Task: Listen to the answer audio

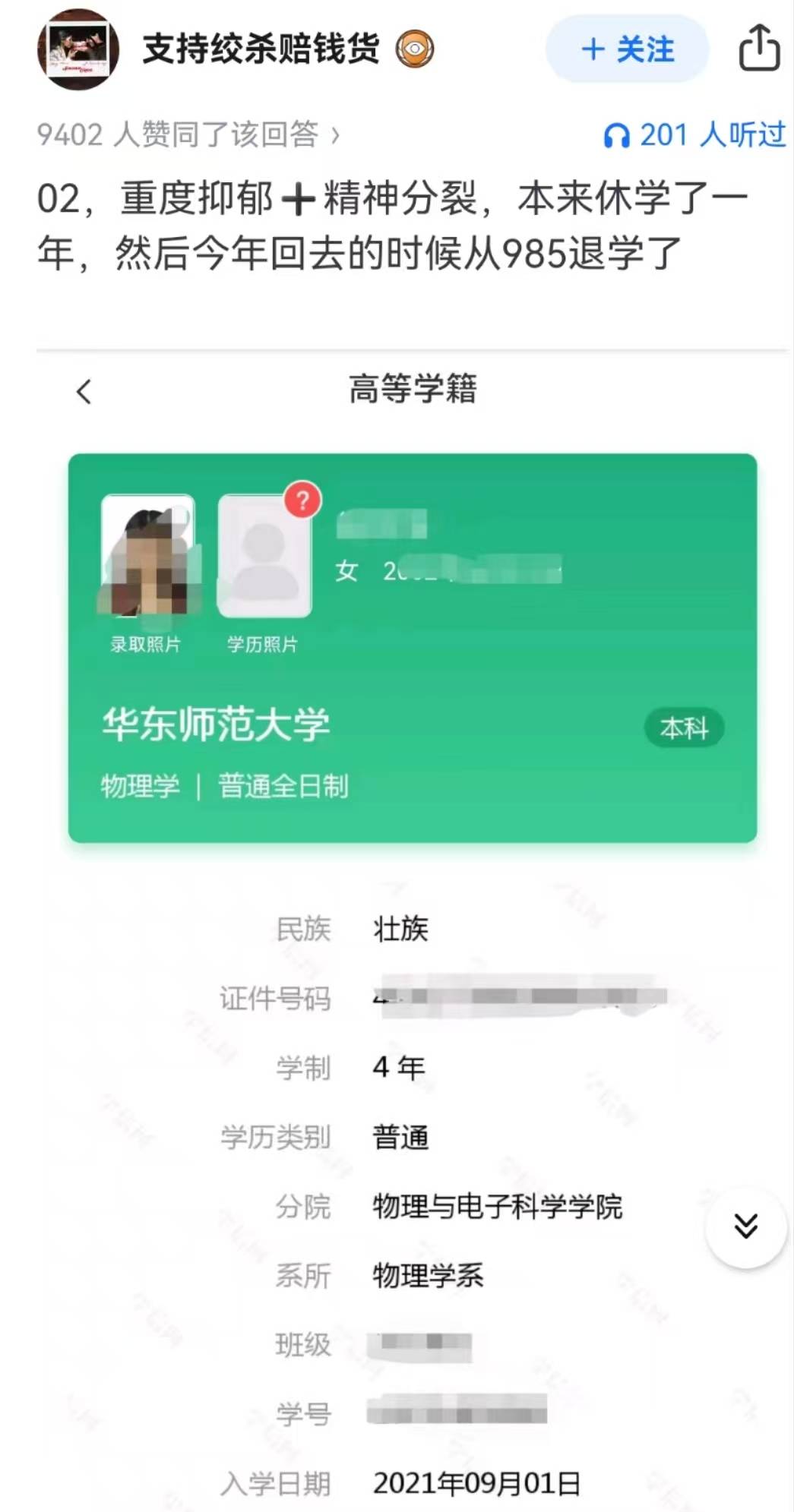Action: [x=694, y=135]
